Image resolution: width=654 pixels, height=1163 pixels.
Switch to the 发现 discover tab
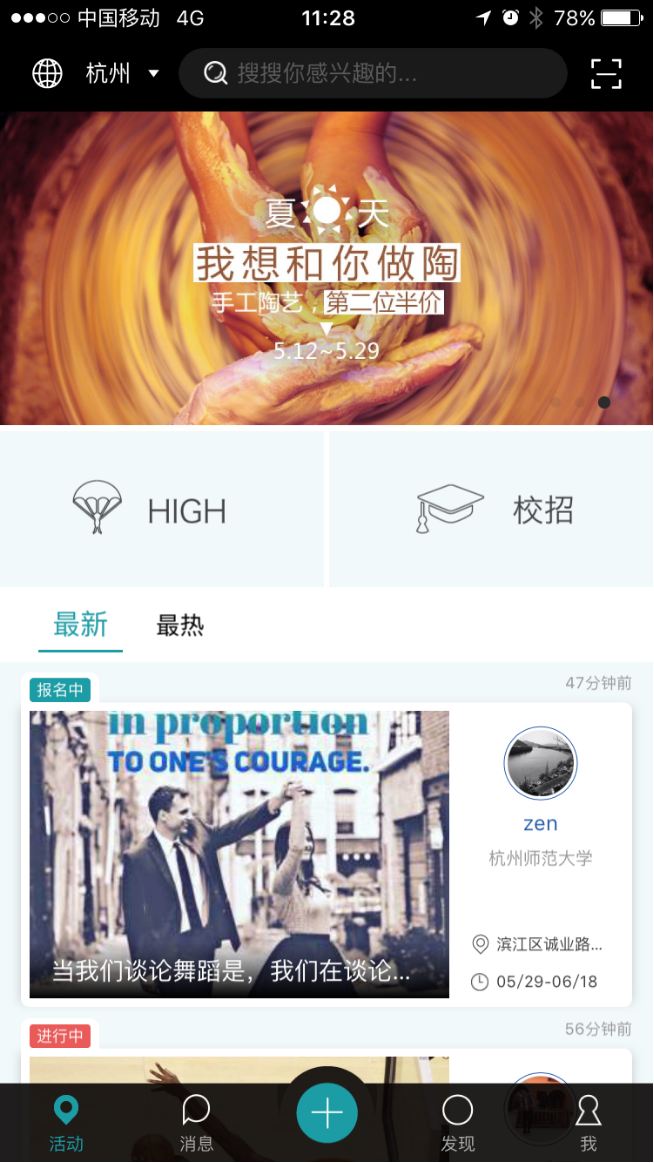458,1123
